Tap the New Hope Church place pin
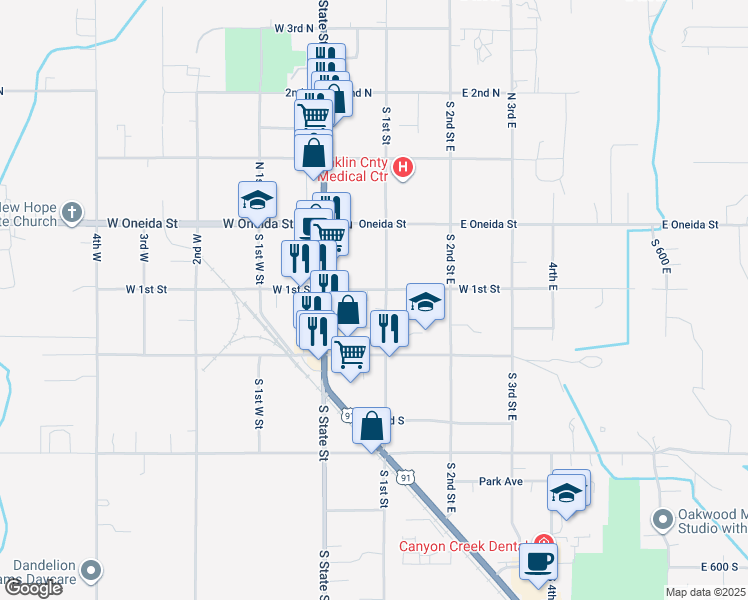This screenshot has height=600, width=748. coord(72,213)
